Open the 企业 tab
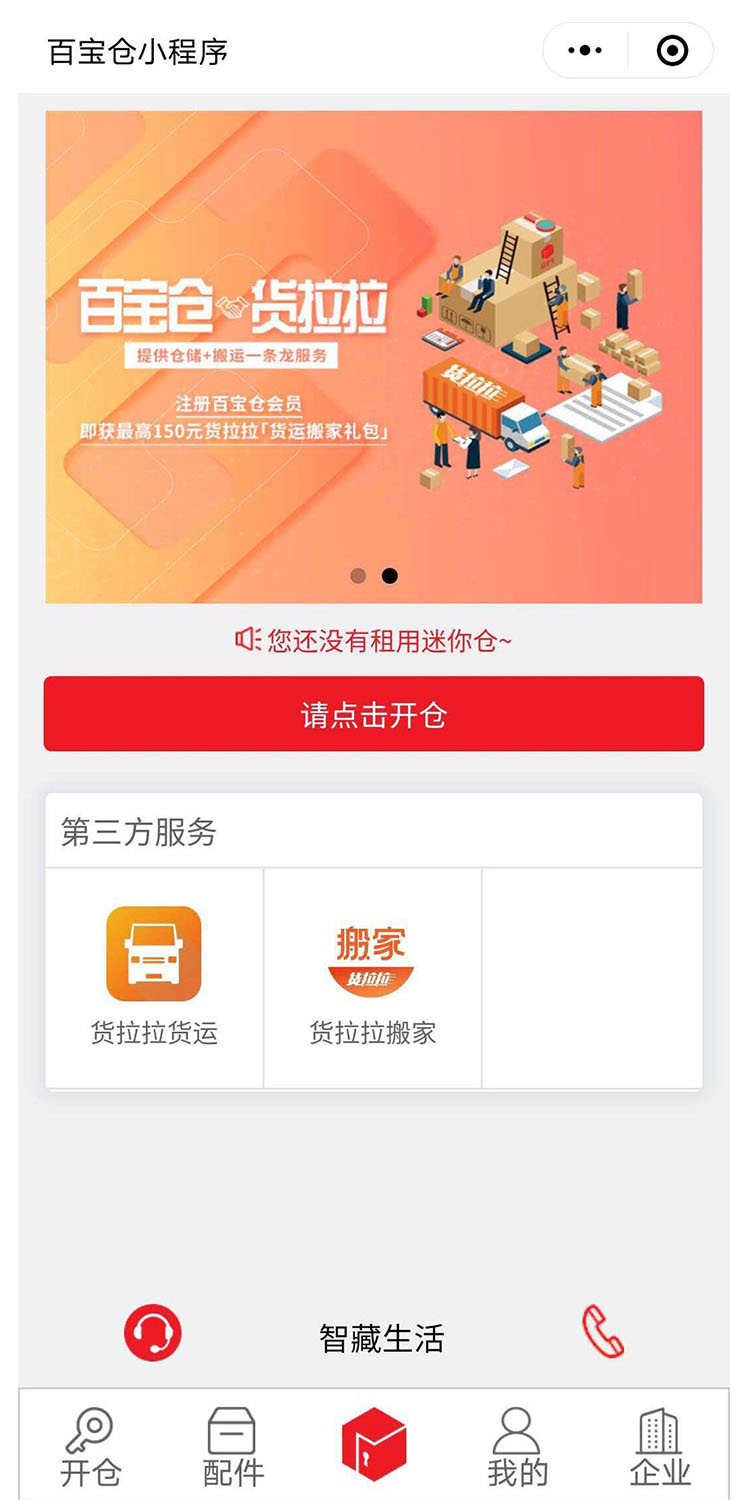 click(x=660, y=1448)
